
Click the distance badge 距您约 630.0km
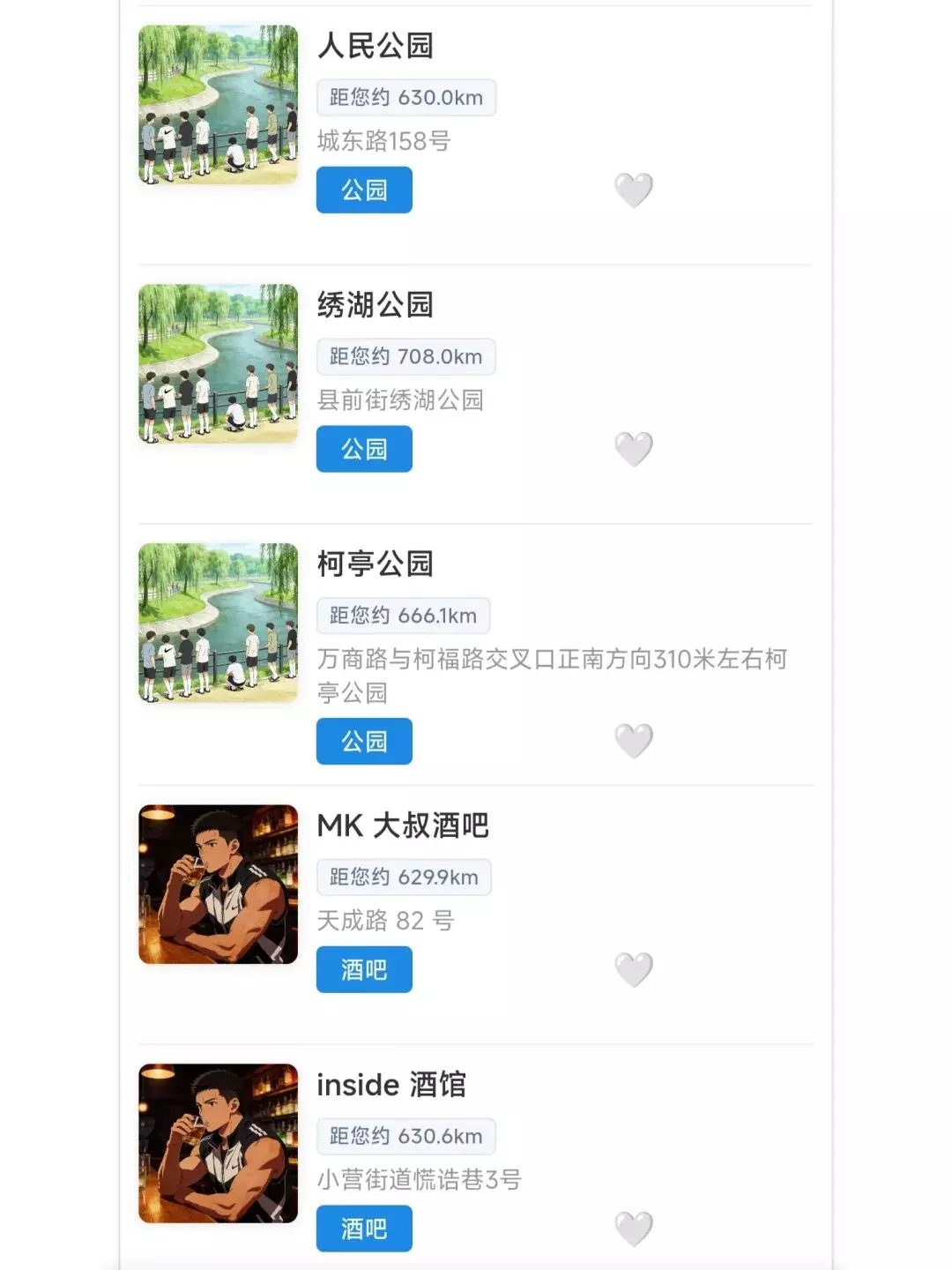pyautogui.click(x=404, y=98)
